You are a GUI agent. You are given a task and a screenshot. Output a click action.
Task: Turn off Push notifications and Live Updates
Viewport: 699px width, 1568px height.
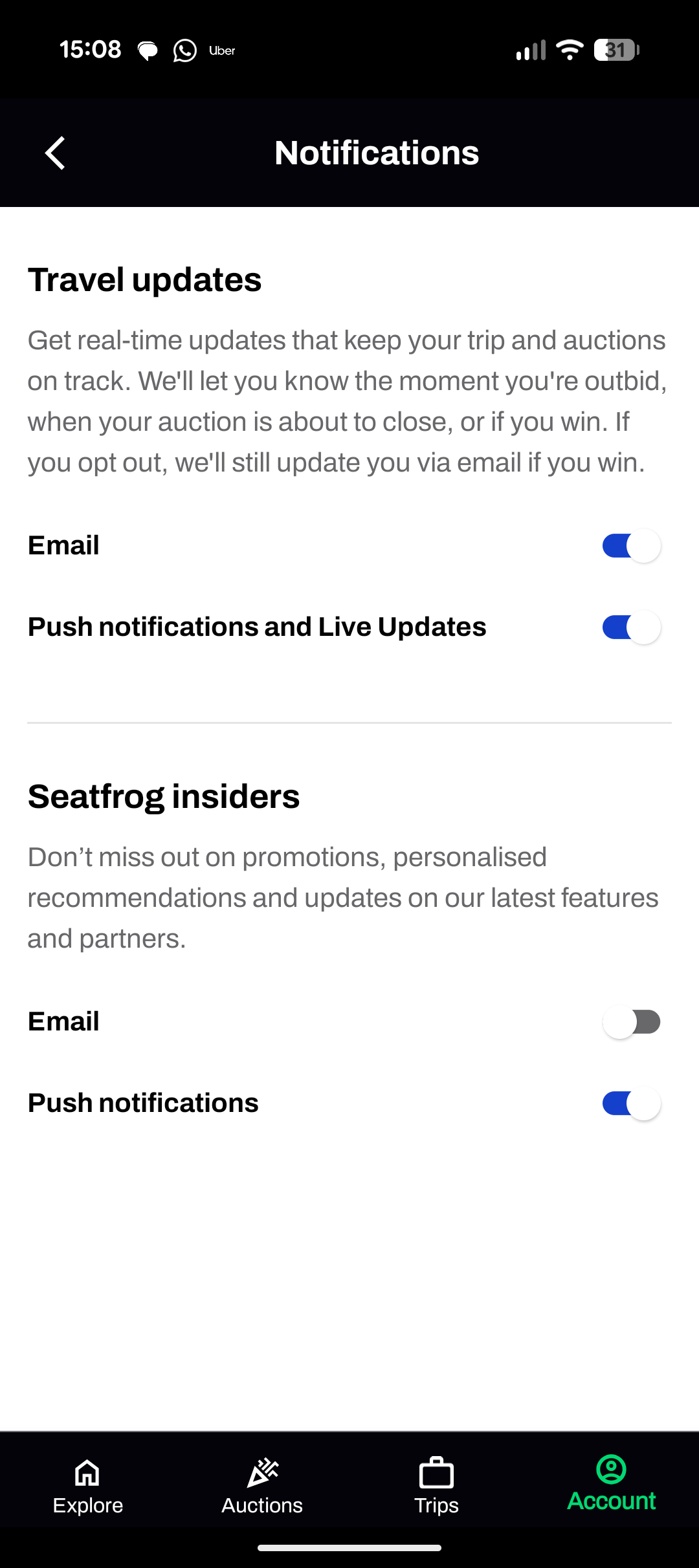pos(630,627)
